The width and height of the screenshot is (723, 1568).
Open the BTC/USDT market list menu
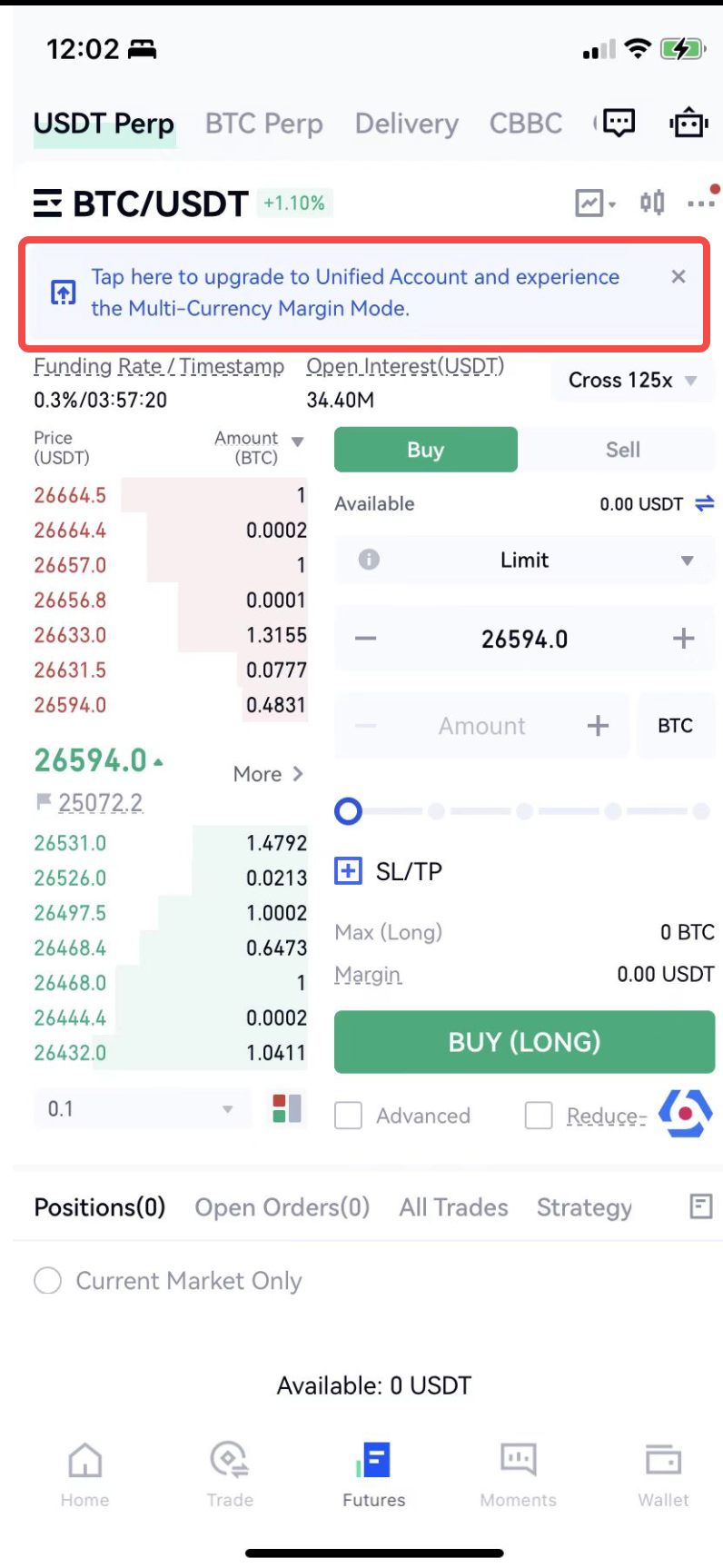click(48, 203)
